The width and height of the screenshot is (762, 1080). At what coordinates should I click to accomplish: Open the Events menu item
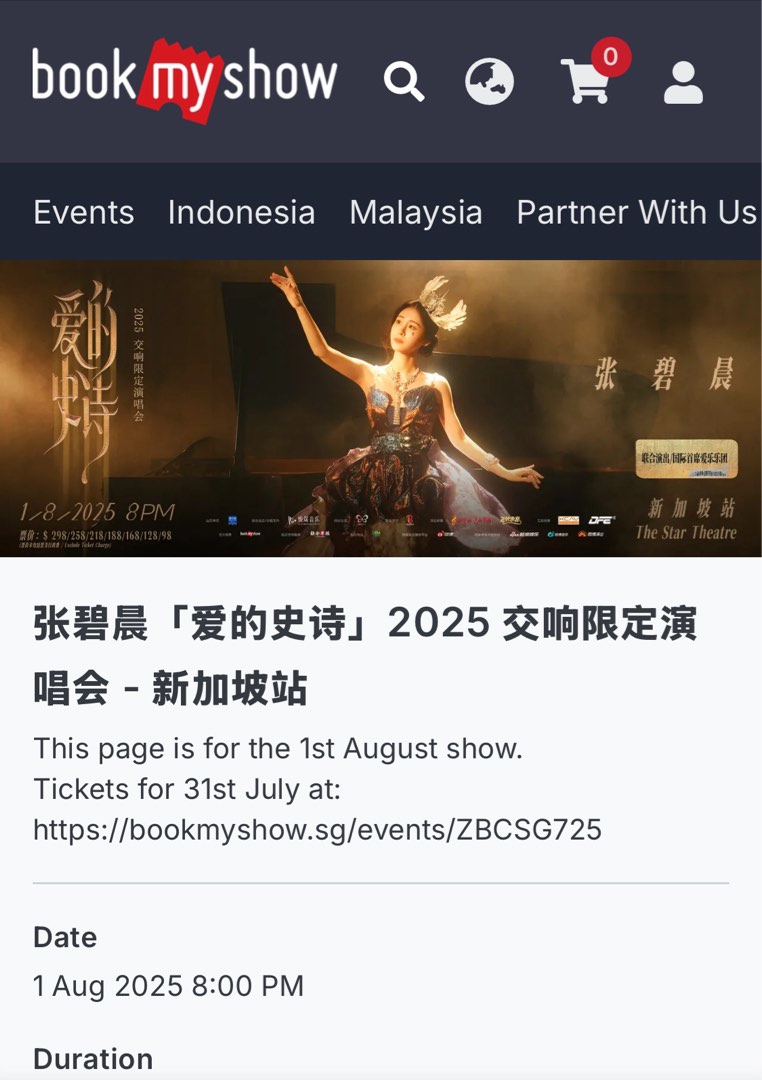[x=84, y=213]
